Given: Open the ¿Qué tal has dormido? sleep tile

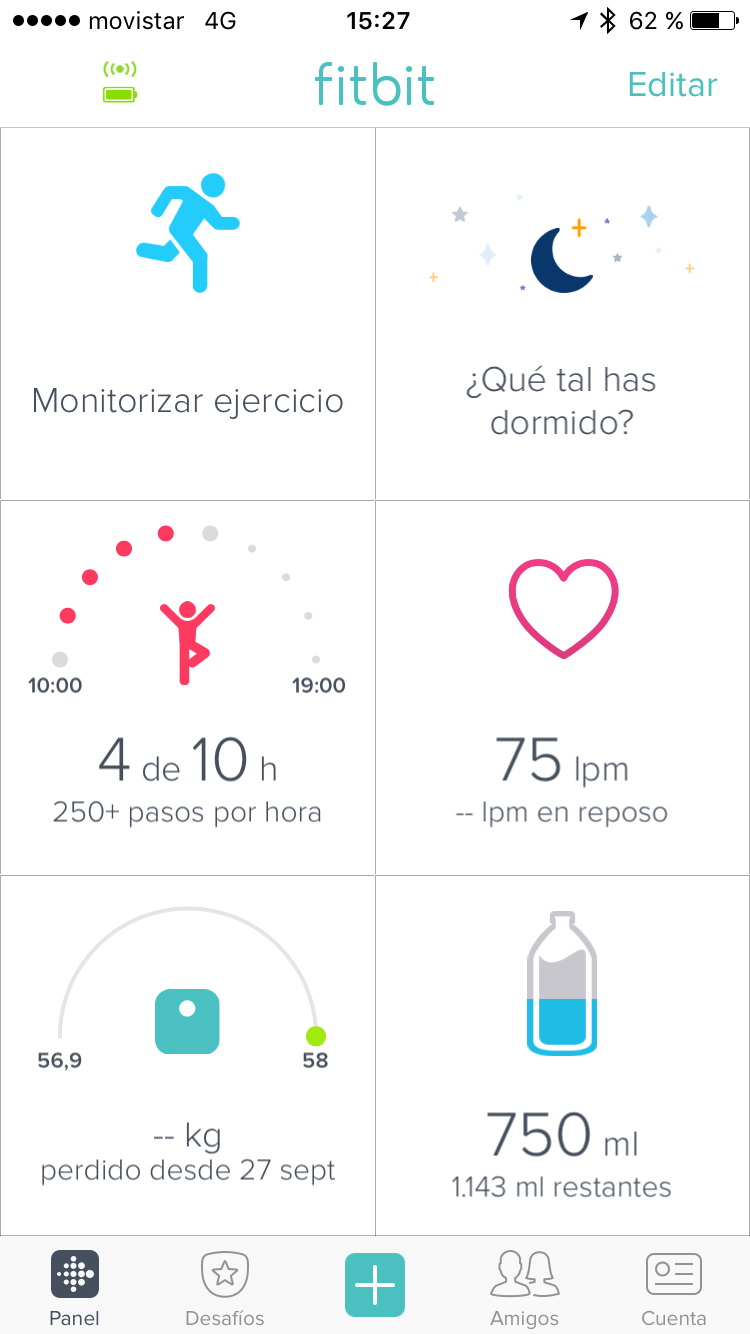Looking at the screenshot, I should click(x=562, y=313).
